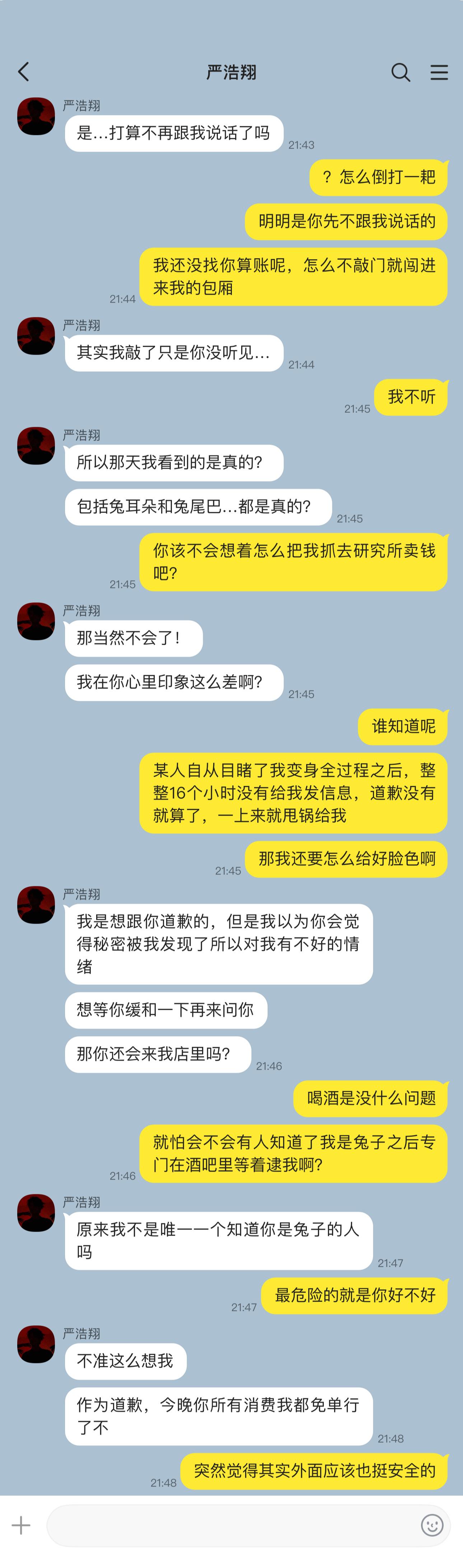Screen dimensions: 463x1568
Task: Open the chat menu with three lines
Action: (x=439, y=72)
